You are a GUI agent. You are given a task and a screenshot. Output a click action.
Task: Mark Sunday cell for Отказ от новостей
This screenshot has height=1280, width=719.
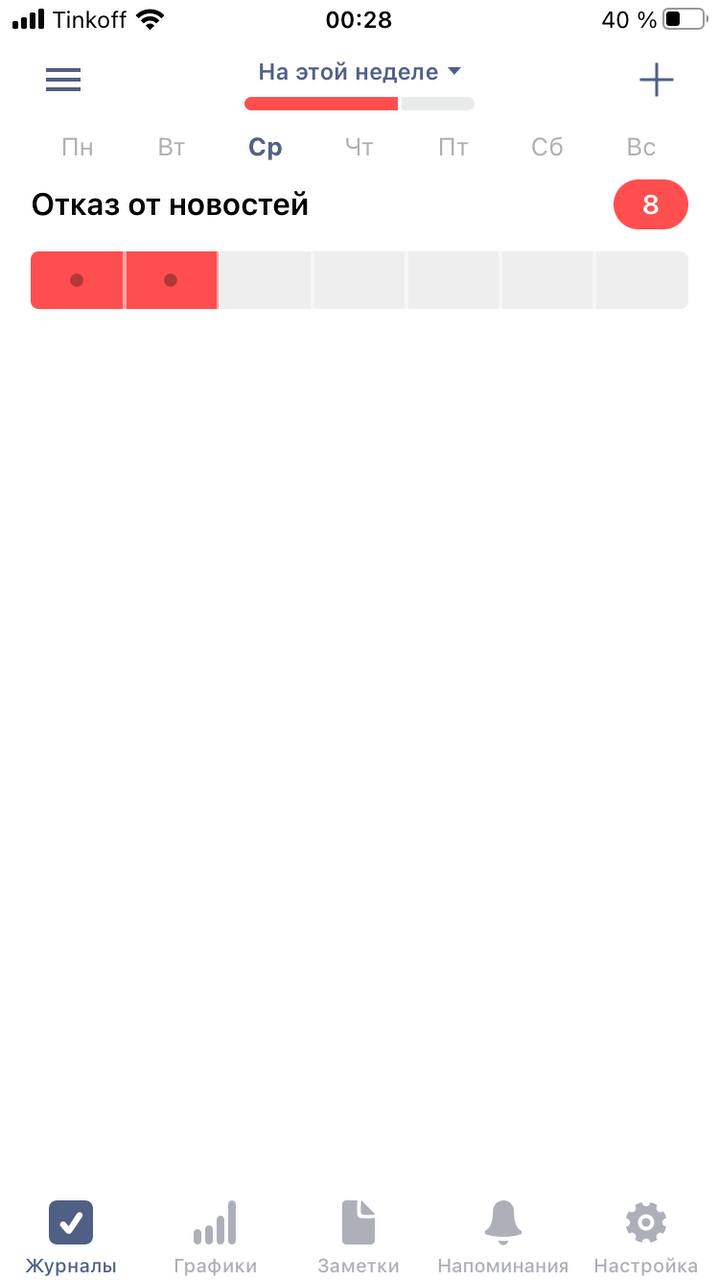(641, 280)
